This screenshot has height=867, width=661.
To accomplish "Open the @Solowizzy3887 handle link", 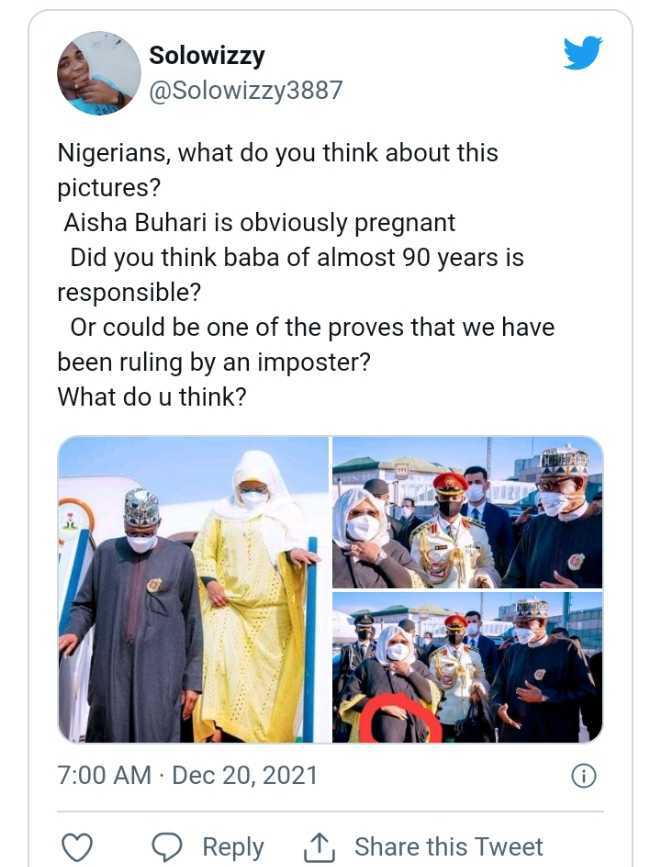I will (x=245, y=90).
